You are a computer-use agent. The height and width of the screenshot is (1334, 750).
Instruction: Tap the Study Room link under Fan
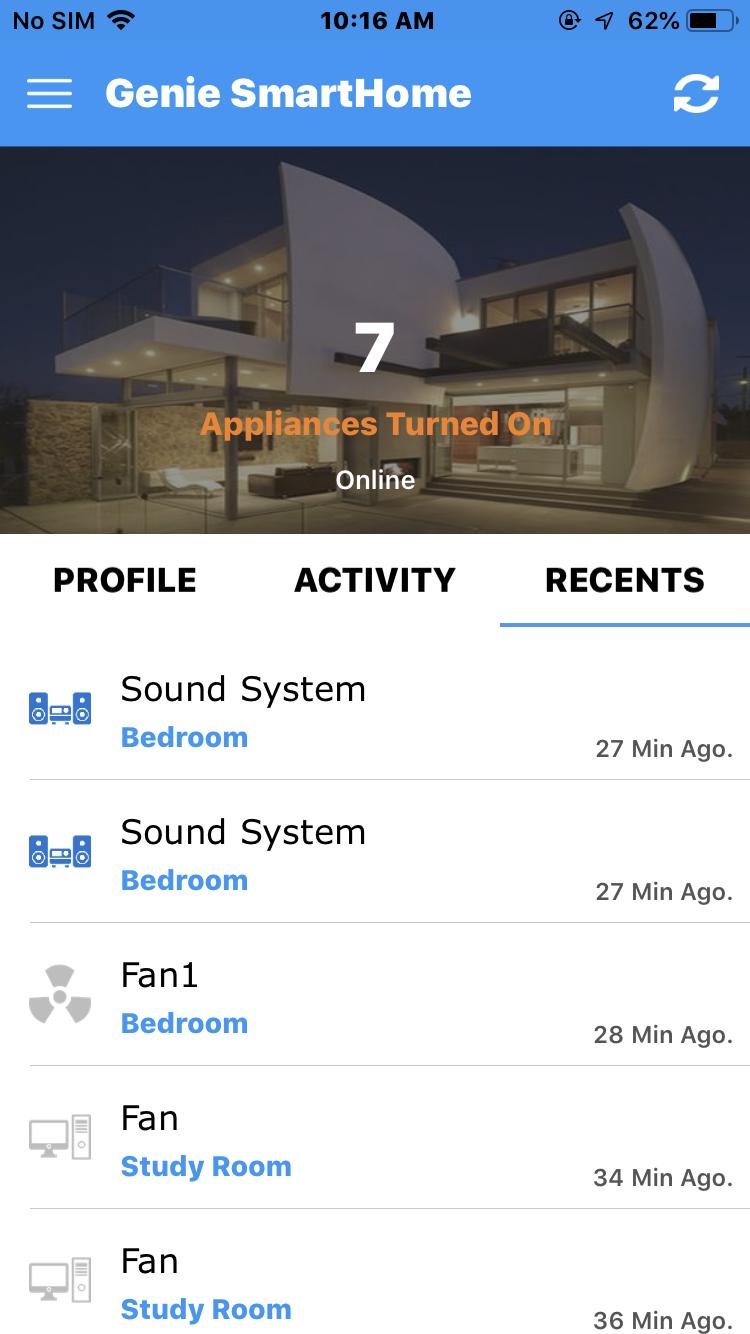206,1166
